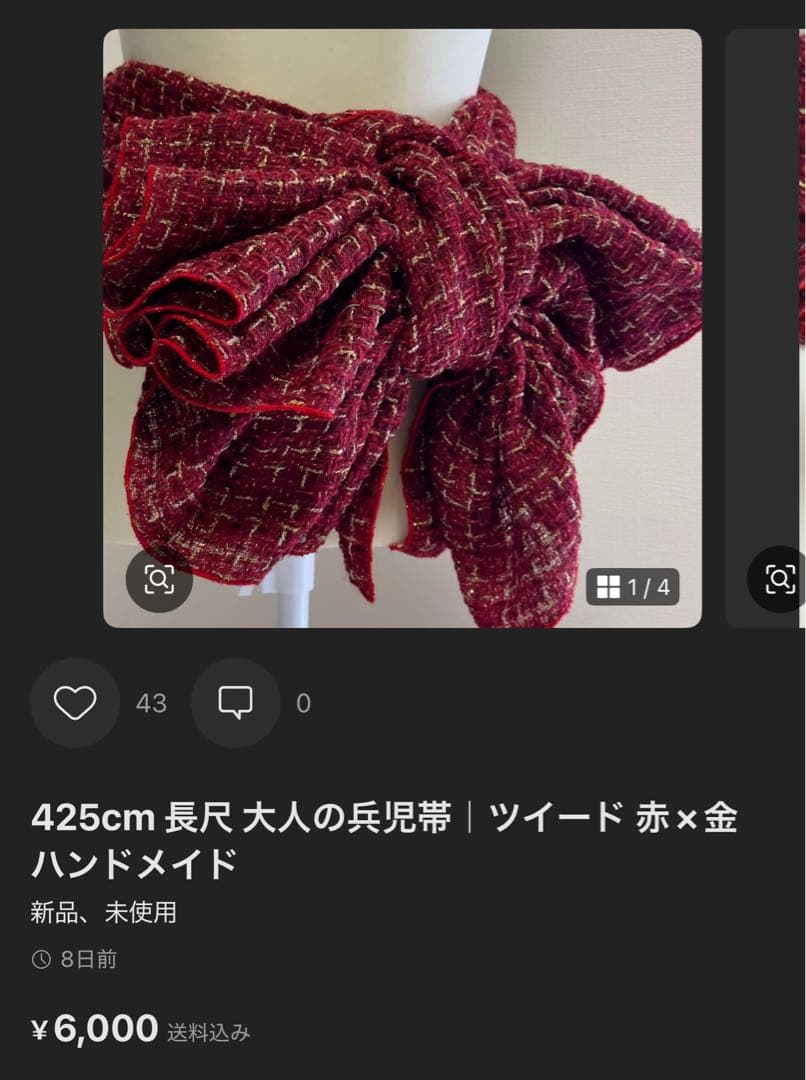The image size is (806, 1080).
Task: Click the 1/4 photo counter badge
Action: (635, 588)
